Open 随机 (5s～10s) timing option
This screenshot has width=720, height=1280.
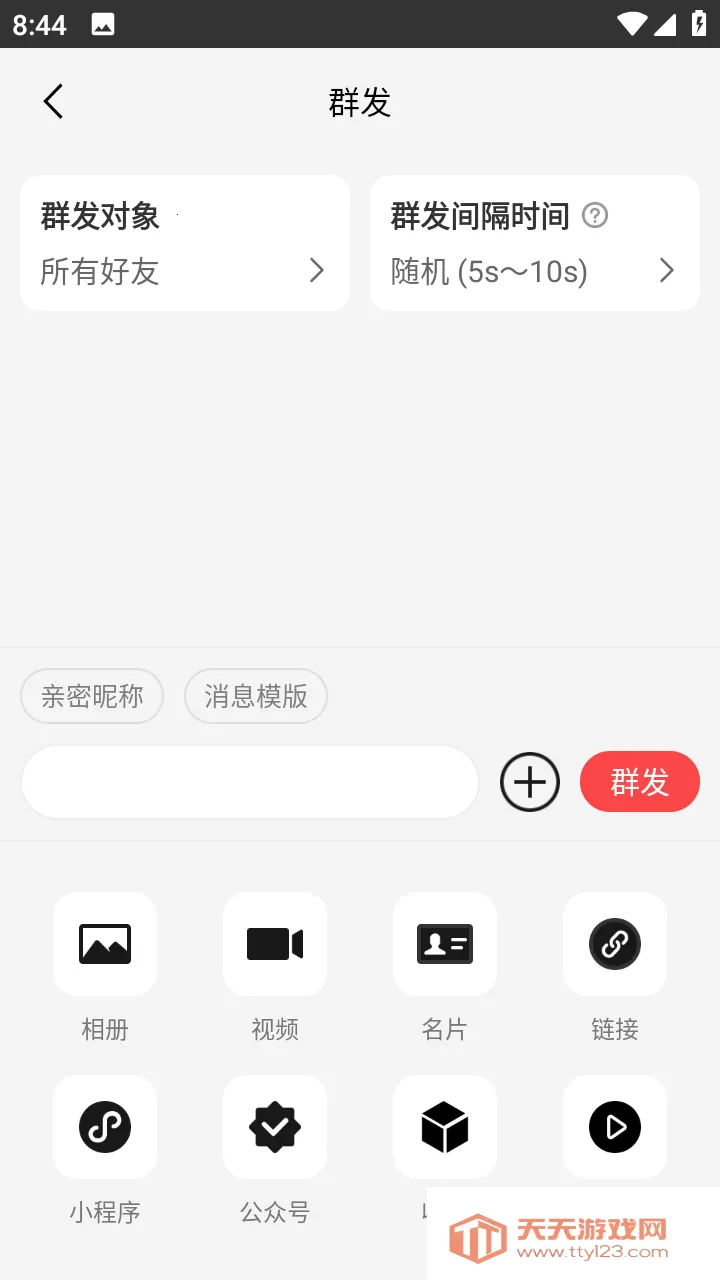pos(489,272)
